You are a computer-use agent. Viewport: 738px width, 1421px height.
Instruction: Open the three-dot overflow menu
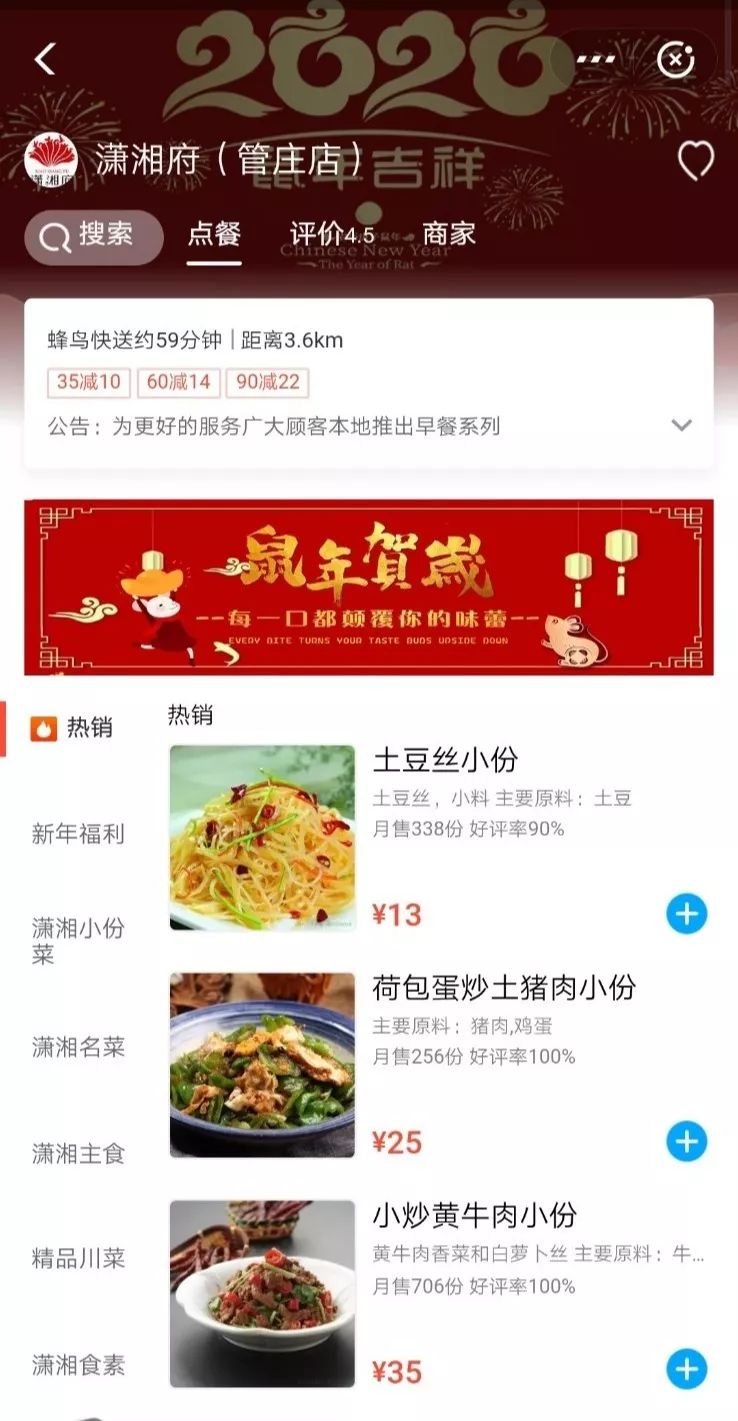click(x=596, y=60)
